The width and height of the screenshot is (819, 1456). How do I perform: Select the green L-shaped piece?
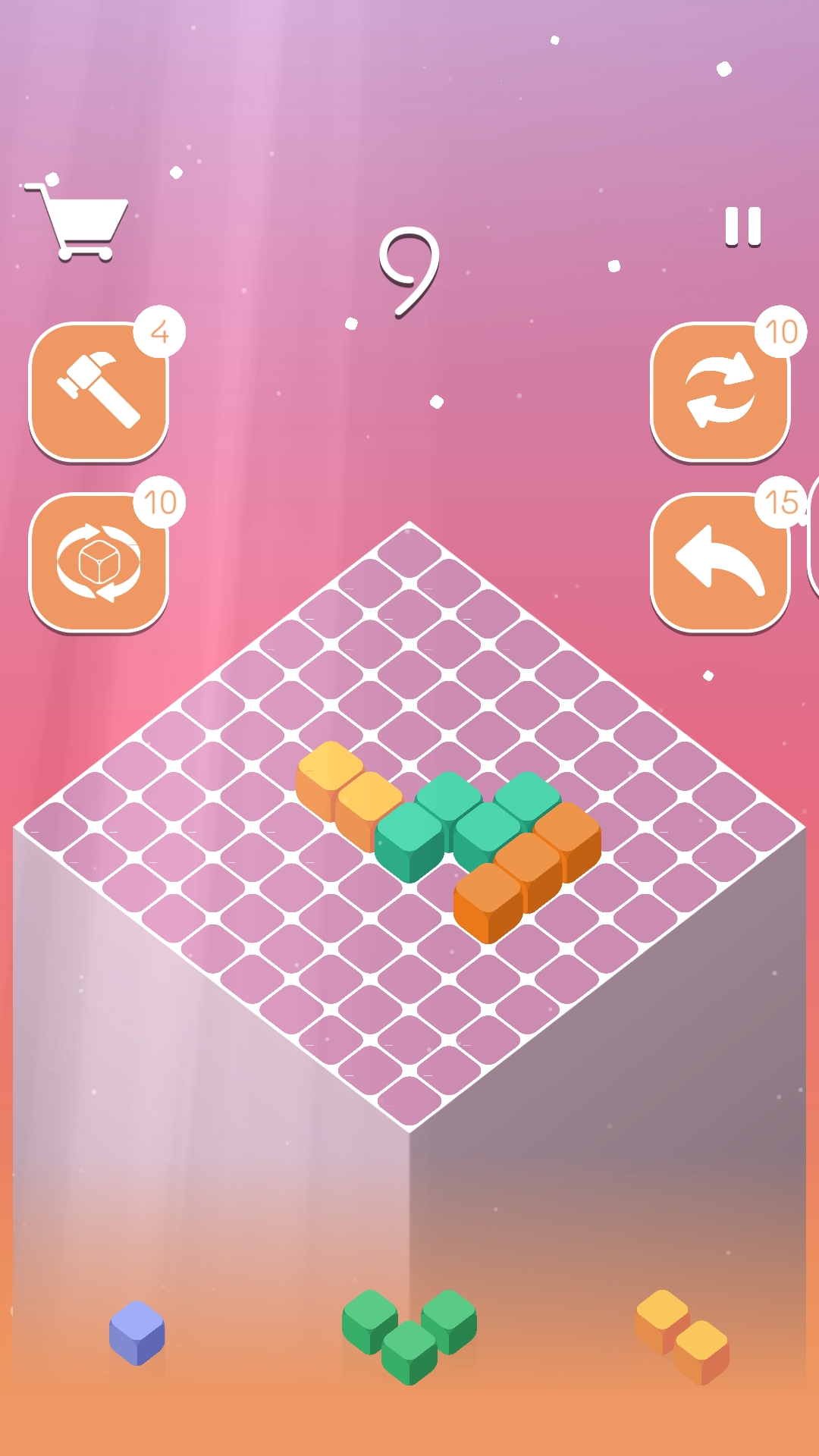pyautogui.click(x=409, y=1335)
